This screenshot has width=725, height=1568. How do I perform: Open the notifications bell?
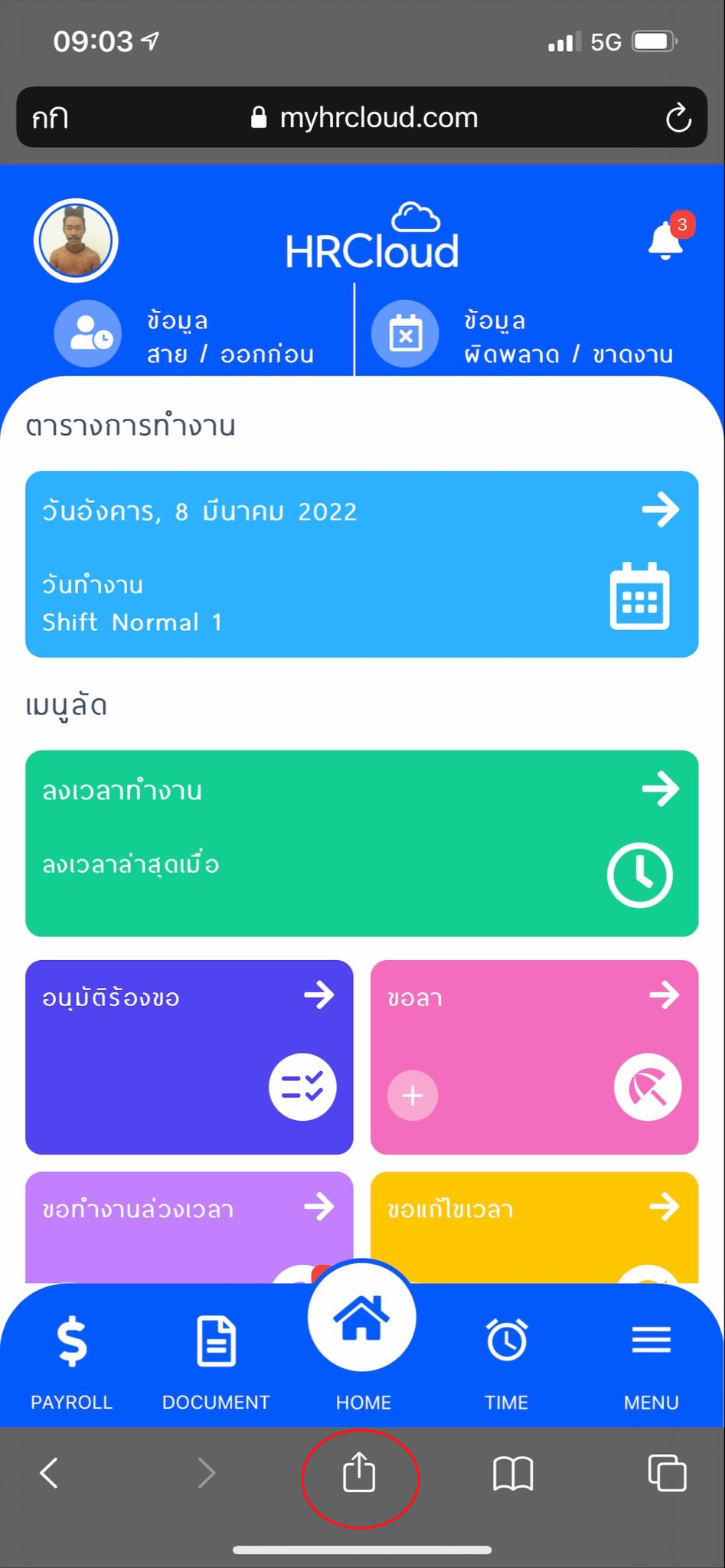click(666, 241)
